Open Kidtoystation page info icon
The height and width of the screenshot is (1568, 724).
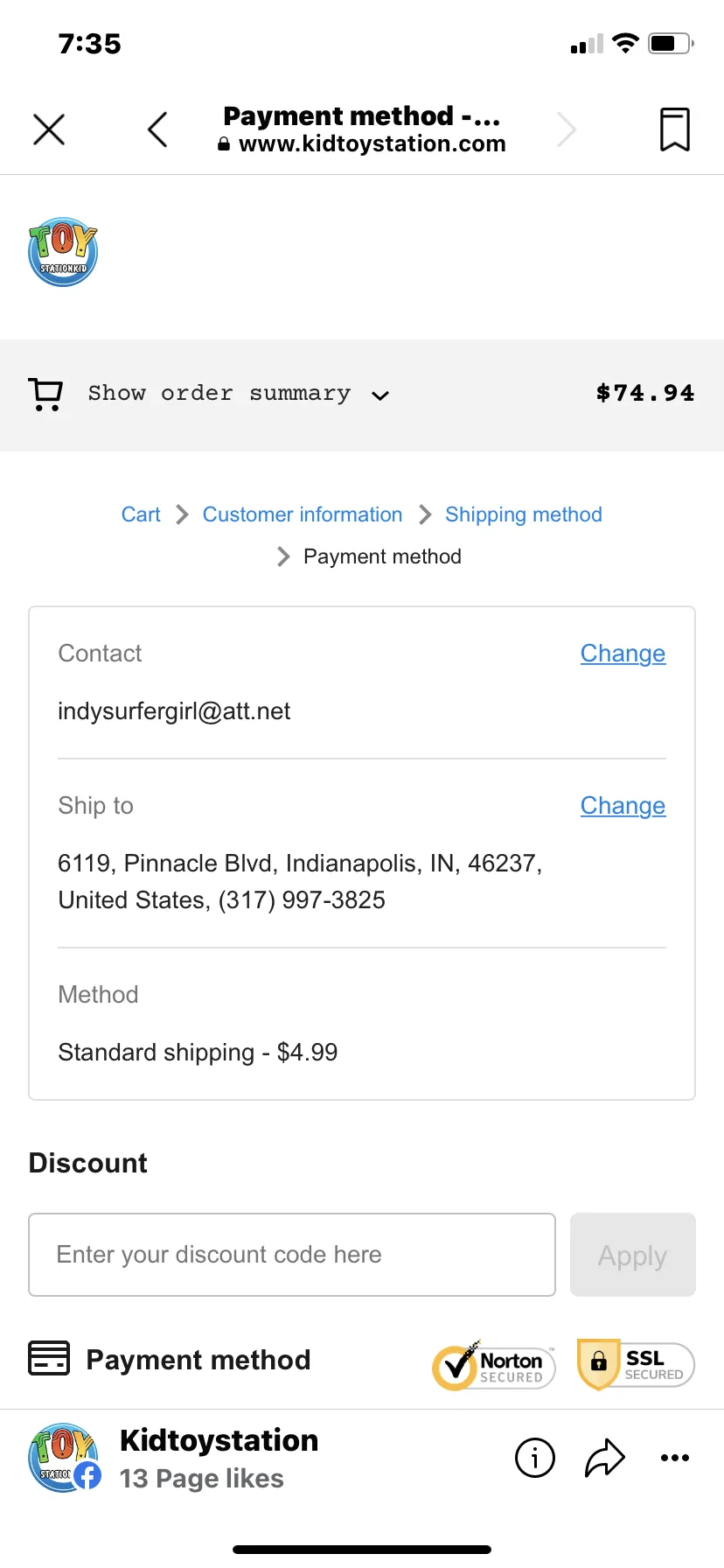(x=535, y=1458)
